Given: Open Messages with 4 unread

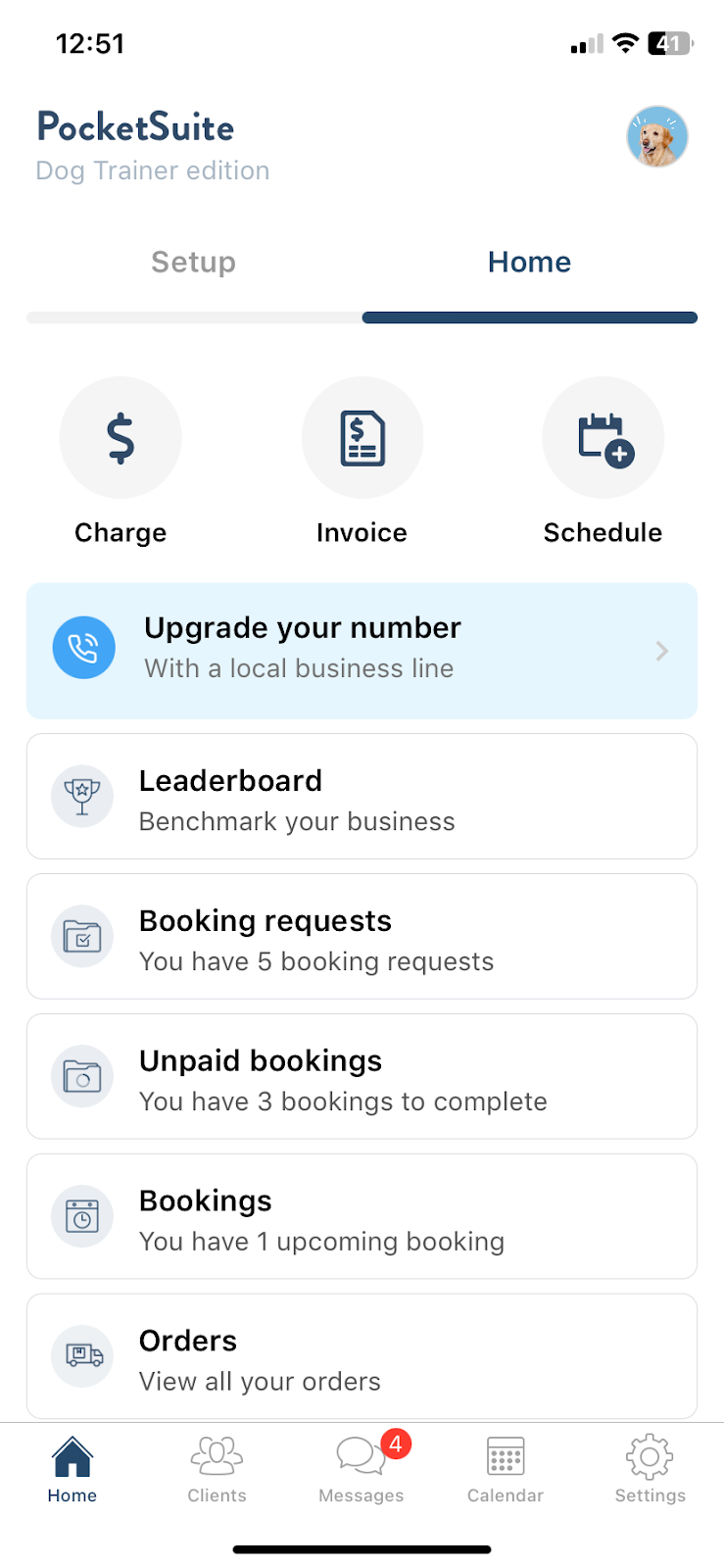Looking at the screenshot, I should pyautogui.click(x=362, y=1470).
